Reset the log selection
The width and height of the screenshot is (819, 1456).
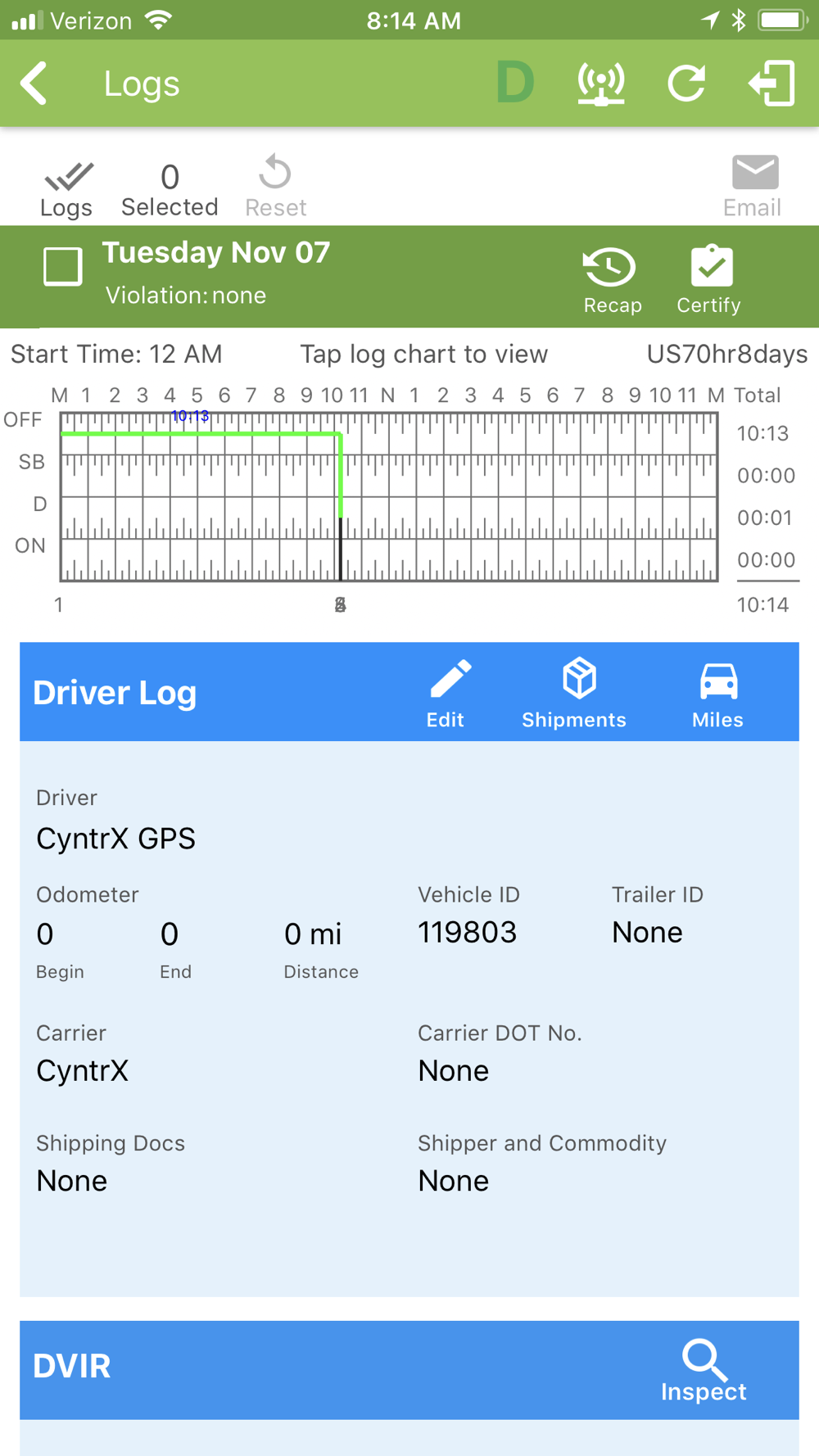tap(276, 187)
